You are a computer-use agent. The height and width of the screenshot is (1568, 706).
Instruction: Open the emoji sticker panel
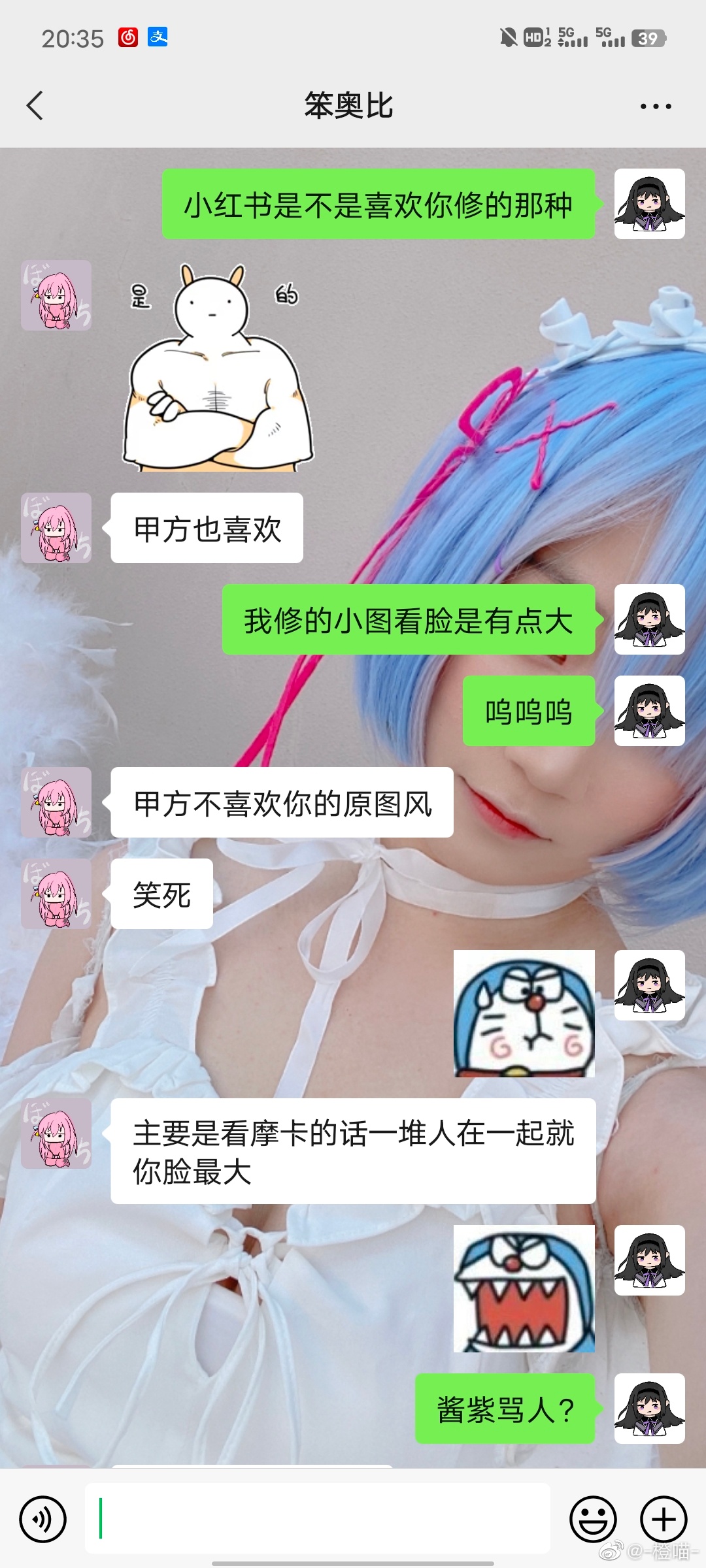point(593,1519)
